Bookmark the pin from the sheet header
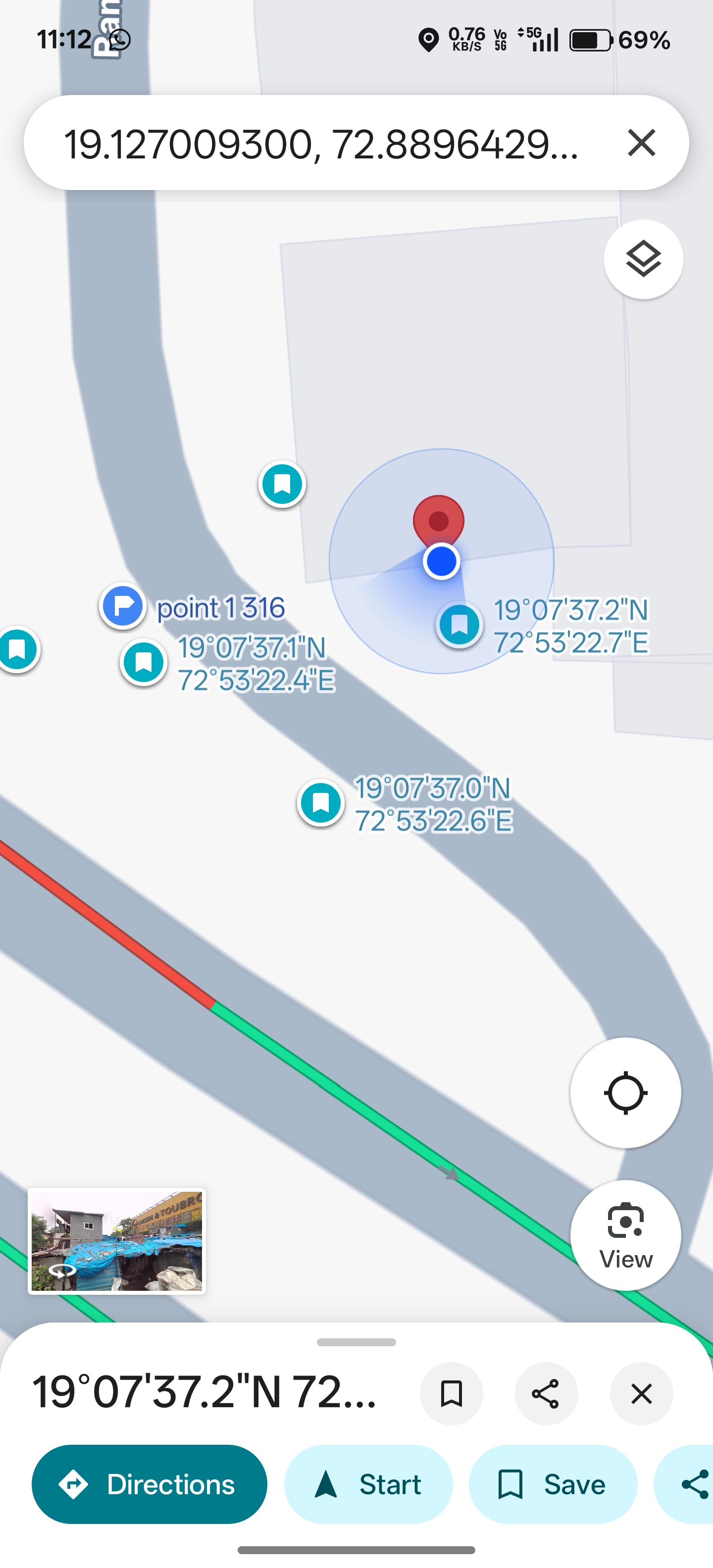This screenshot has width=713, height=1568. point(451,1393)
